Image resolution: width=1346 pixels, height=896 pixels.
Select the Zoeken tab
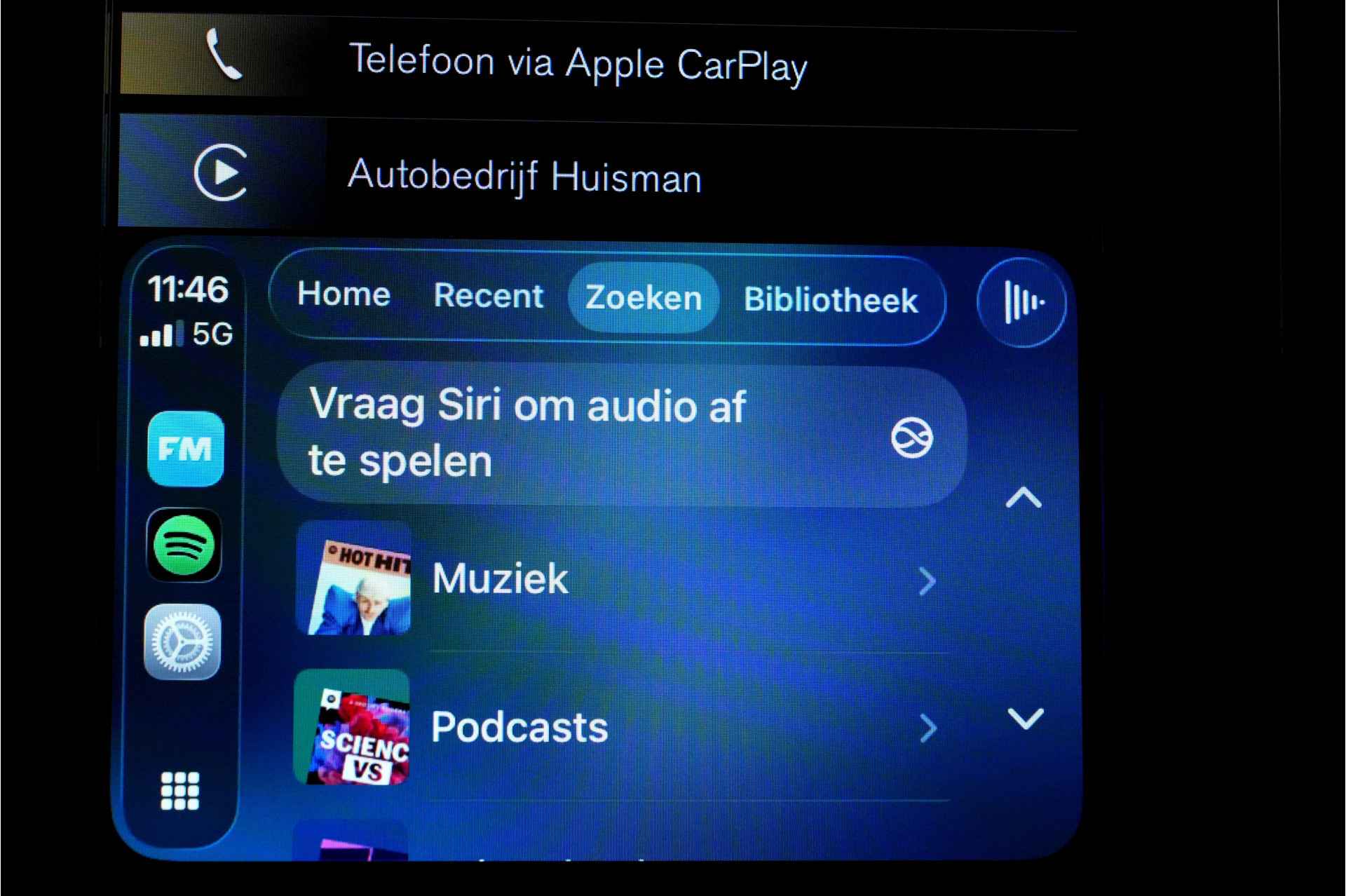point(644,298)
